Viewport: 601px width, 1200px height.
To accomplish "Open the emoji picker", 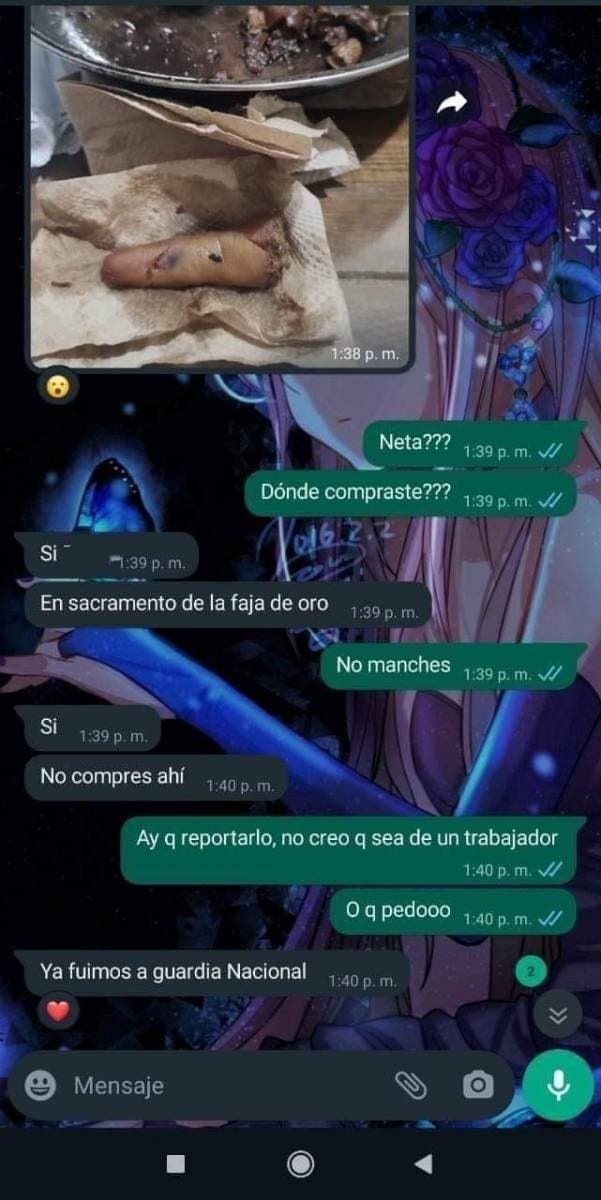I will coord(40,1085).
